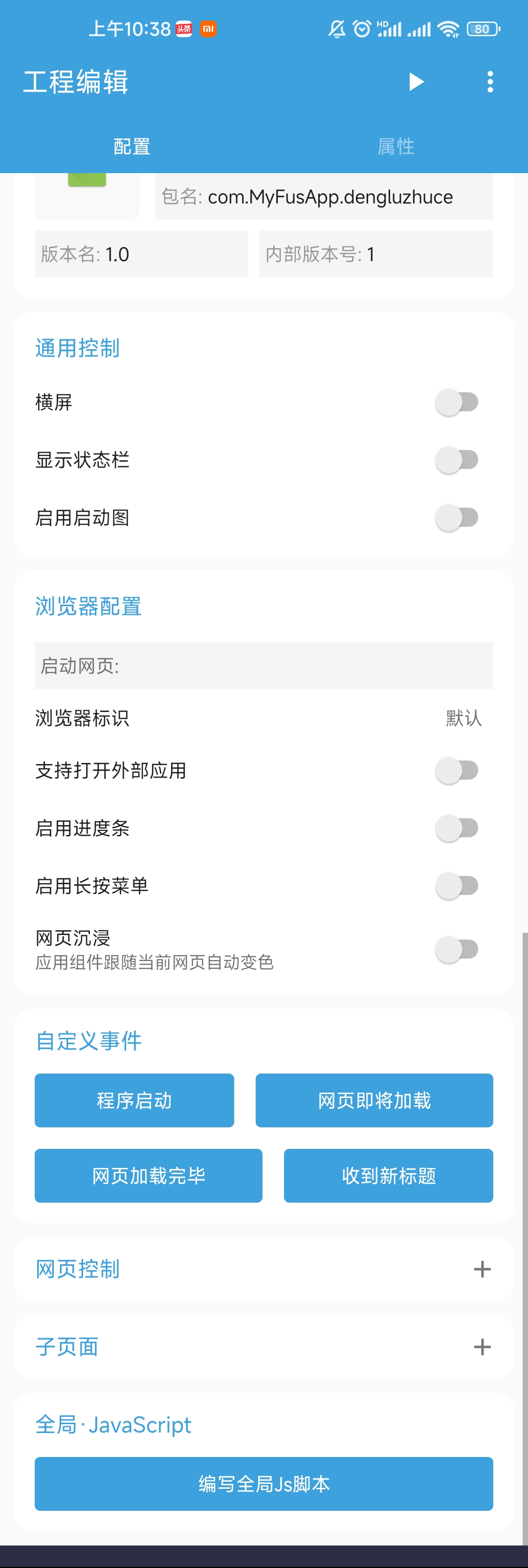The height and width of the screenshot is (1568, 528).
Task: Open the 程序启动 event
Action: tap(134, 1100)
